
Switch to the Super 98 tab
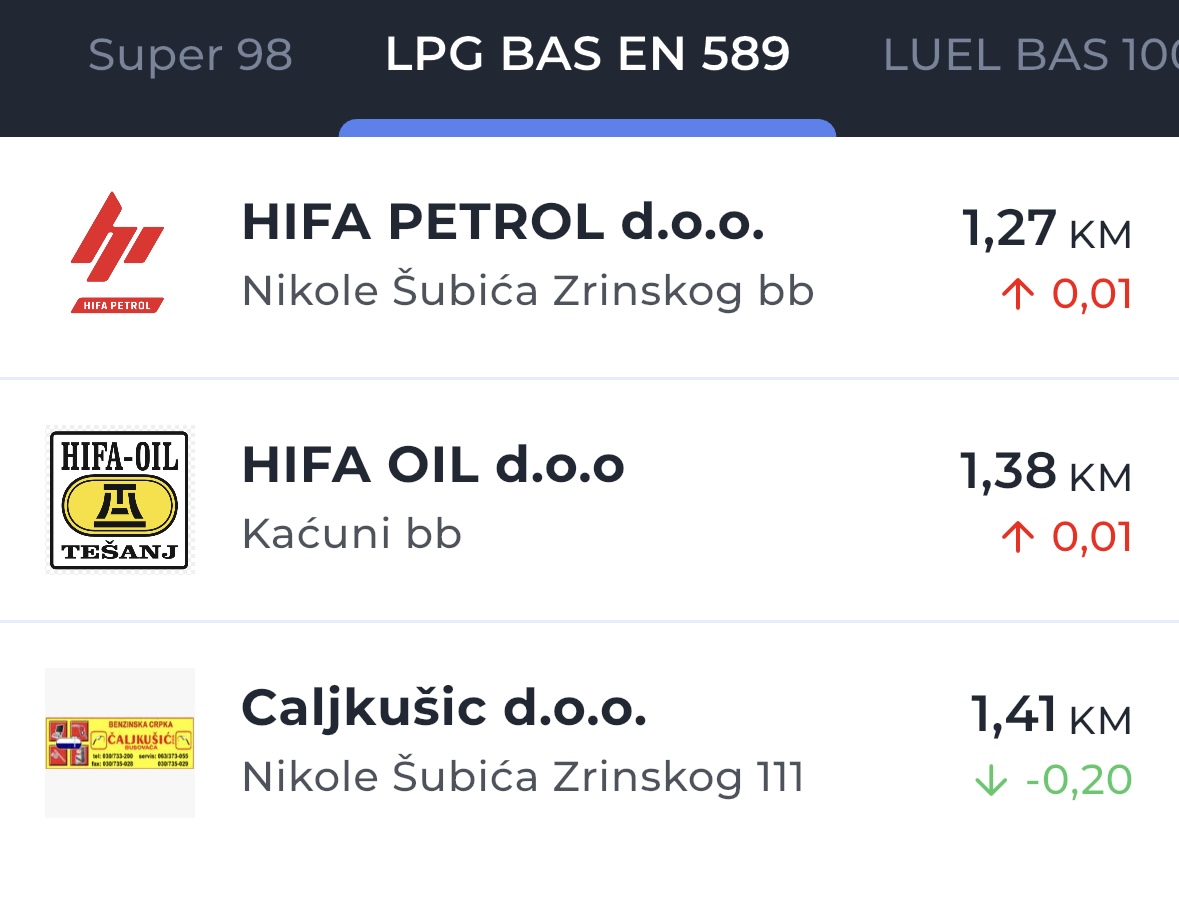point(190,55)
